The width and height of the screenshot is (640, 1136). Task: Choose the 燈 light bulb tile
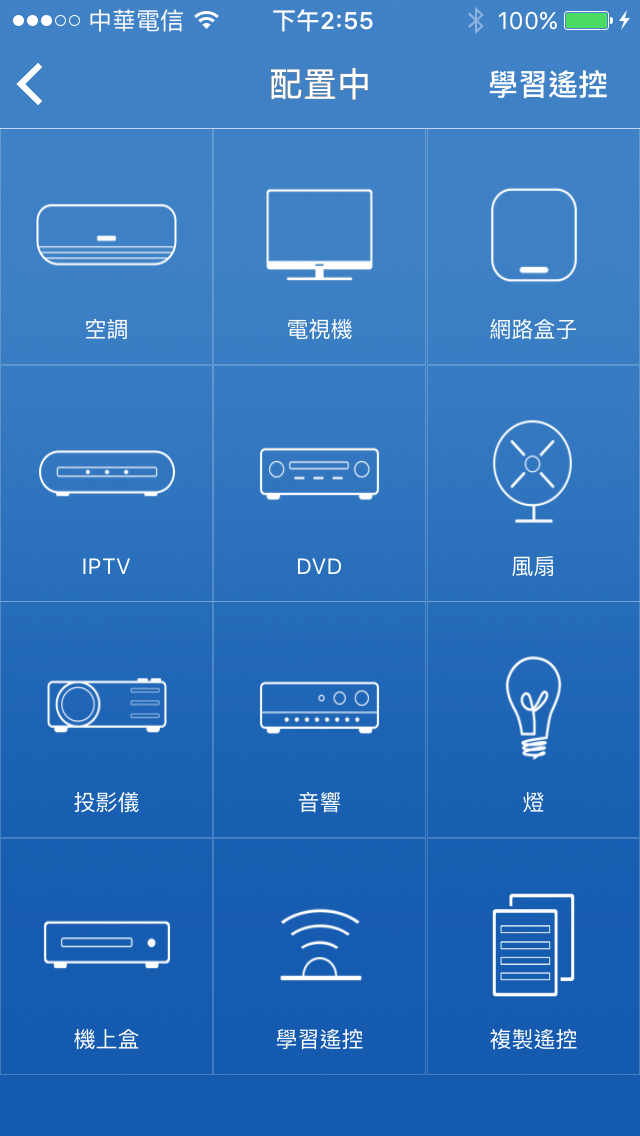pos(533,719)
